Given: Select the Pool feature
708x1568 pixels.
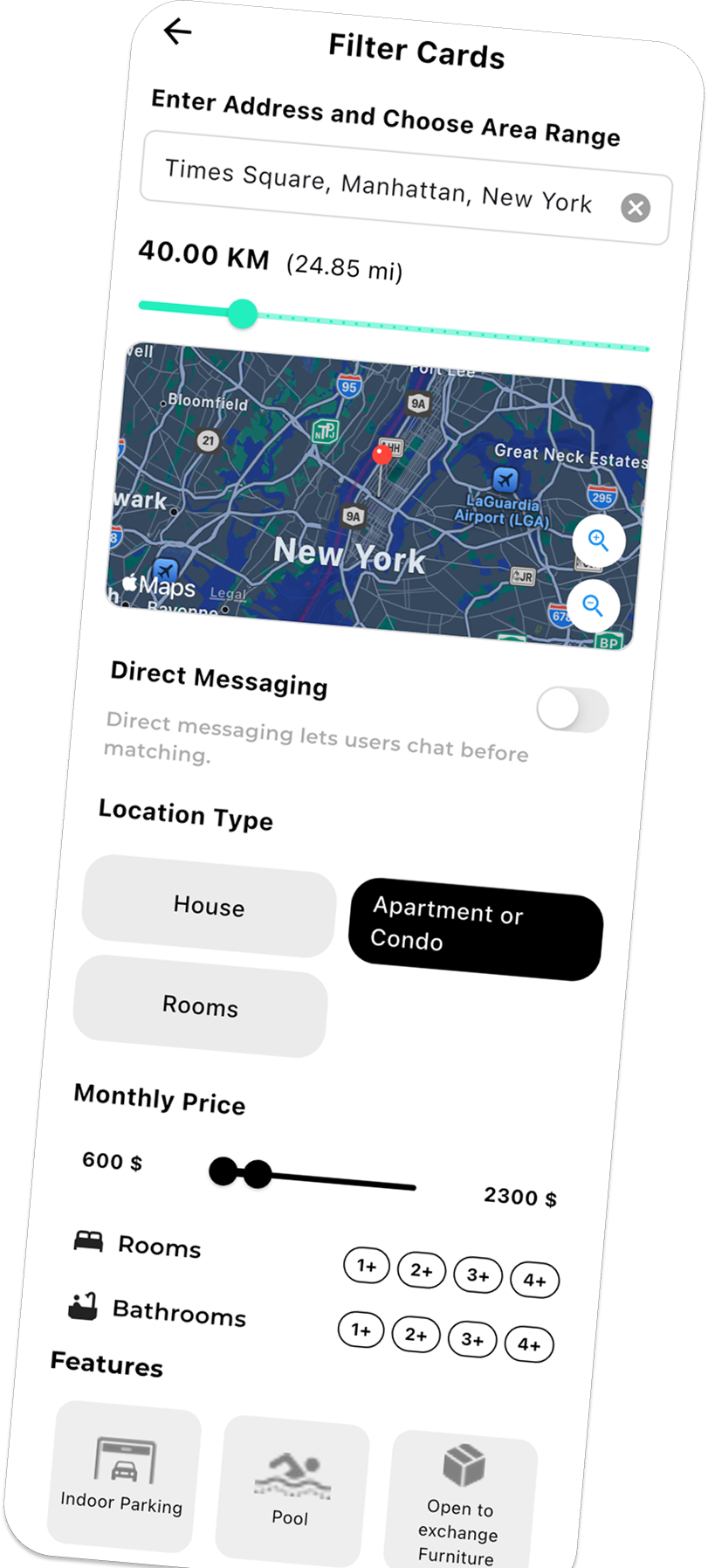Looking at the screenshot, I should point(290,1489).
